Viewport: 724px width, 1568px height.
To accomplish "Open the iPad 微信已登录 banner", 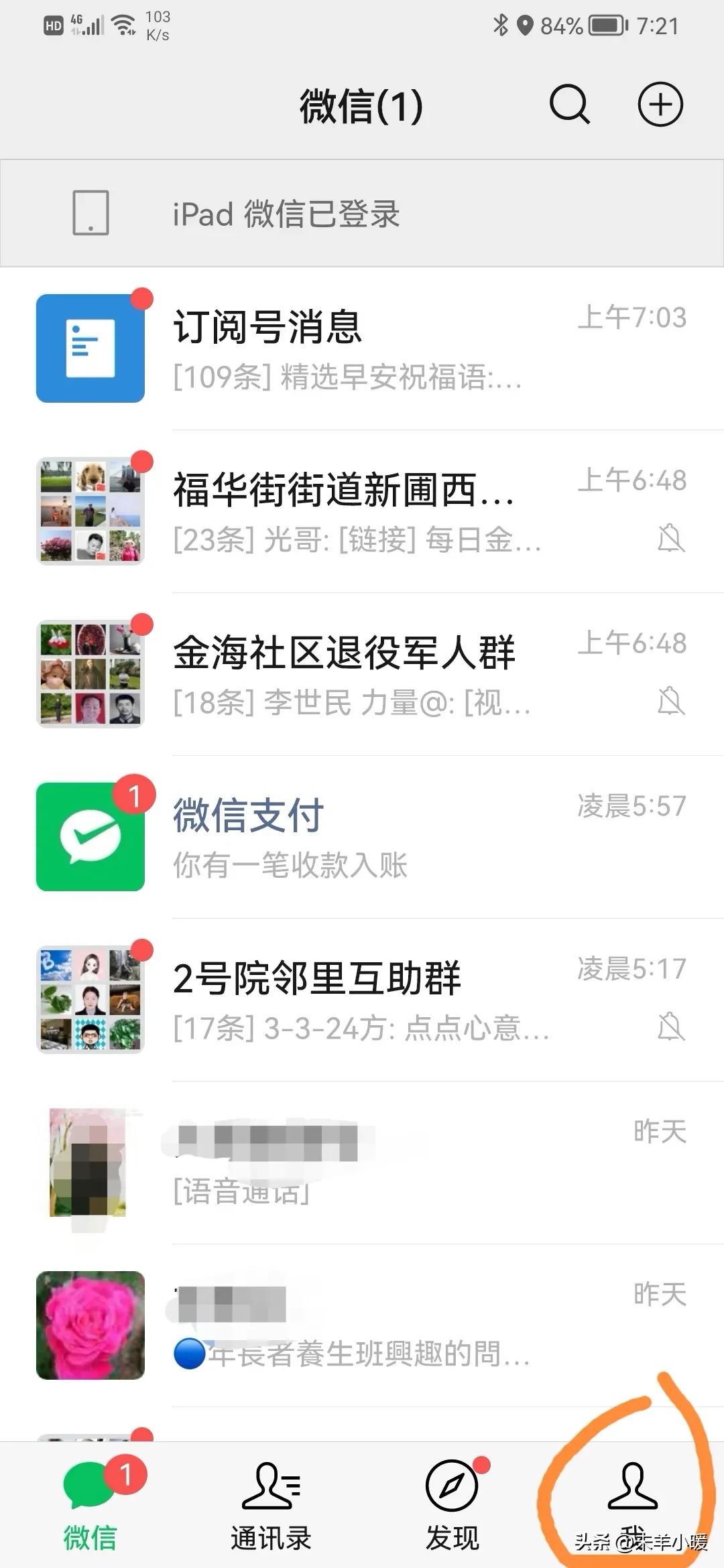I will pos(362,213).
